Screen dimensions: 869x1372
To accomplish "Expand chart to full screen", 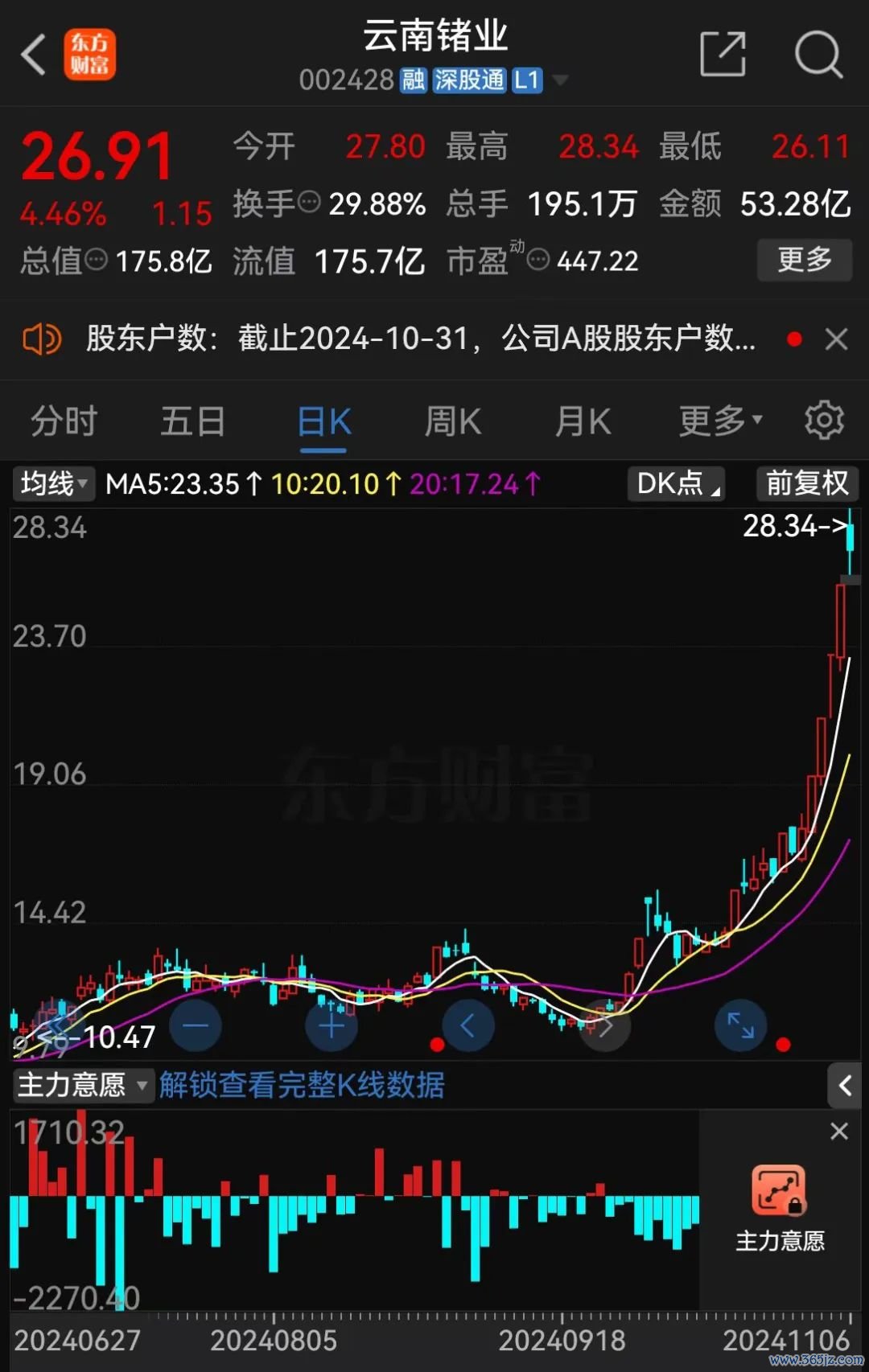I will 740,1025.
